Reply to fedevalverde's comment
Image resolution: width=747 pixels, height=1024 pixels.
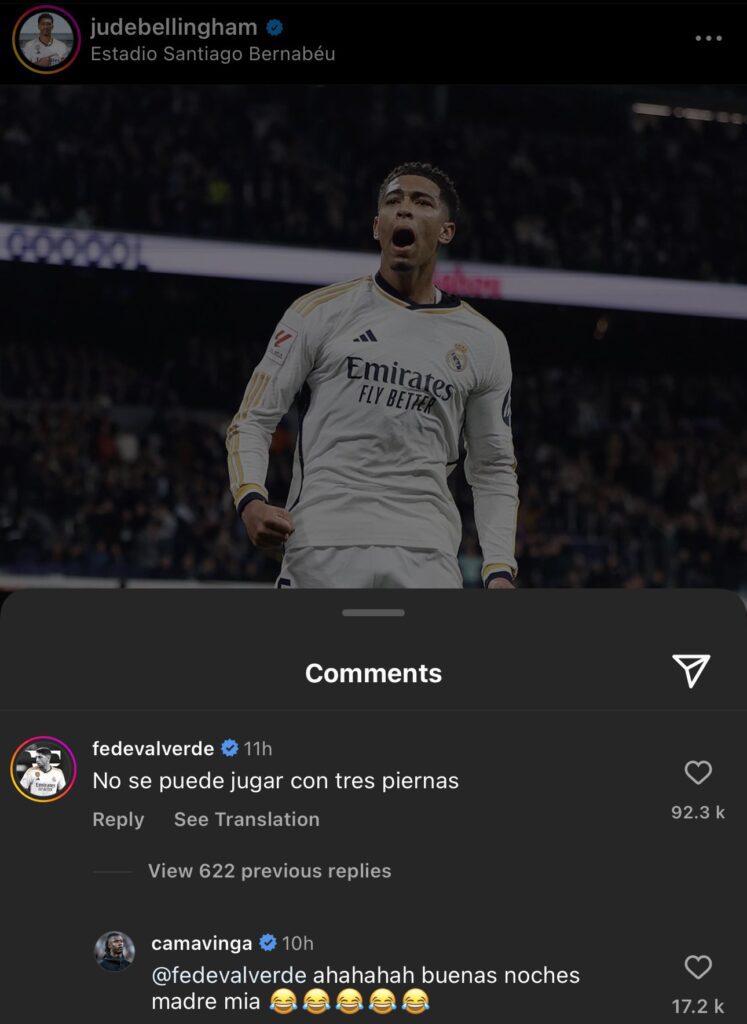tap(118, 819)
